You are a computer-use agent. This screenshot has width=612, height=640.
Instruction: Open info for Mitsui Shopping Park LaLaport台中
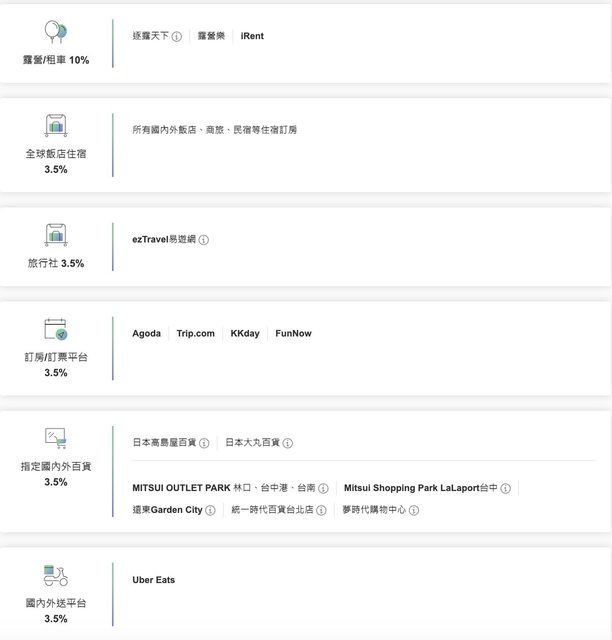(x=506, y=489)
